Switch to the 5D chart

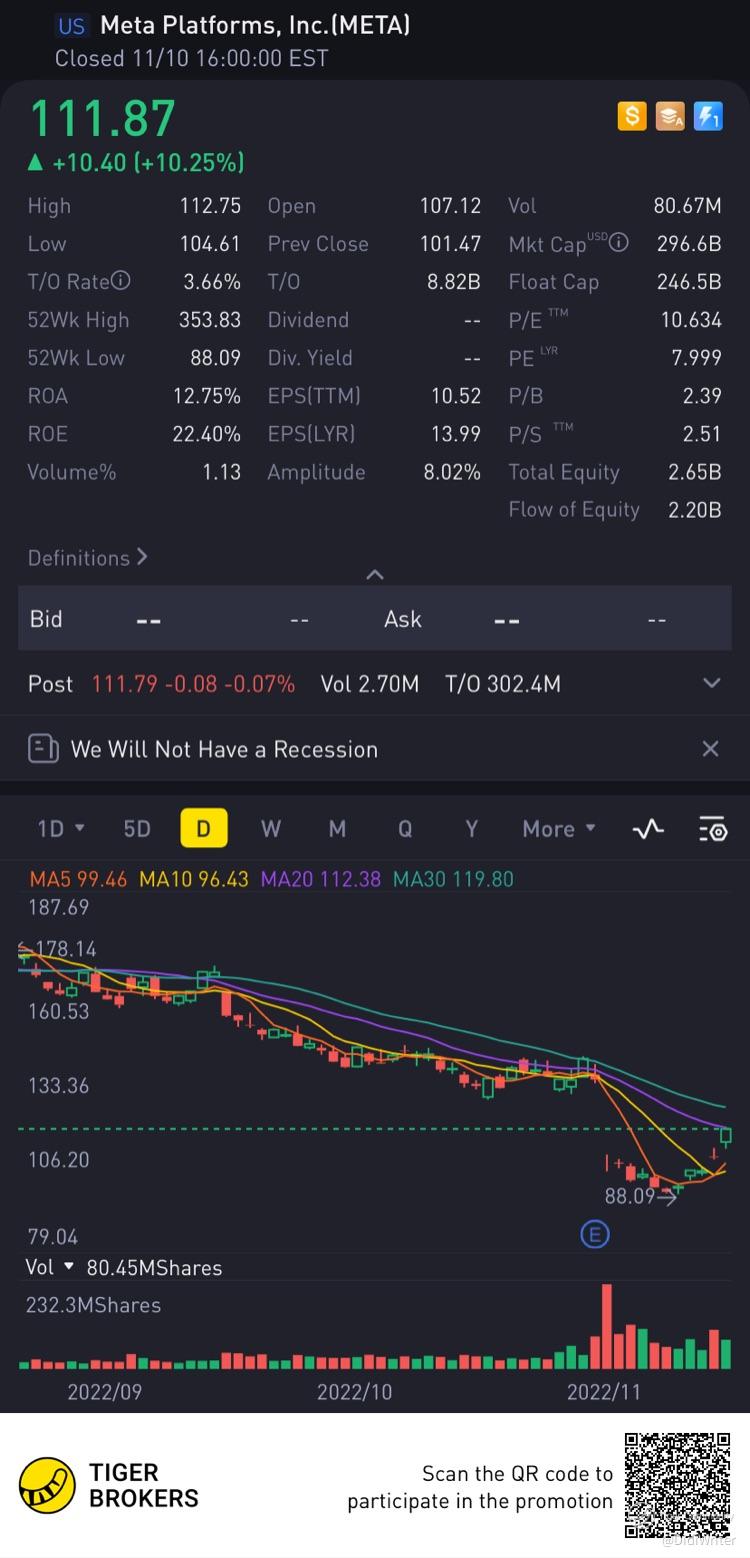click(x=137, y=829)
